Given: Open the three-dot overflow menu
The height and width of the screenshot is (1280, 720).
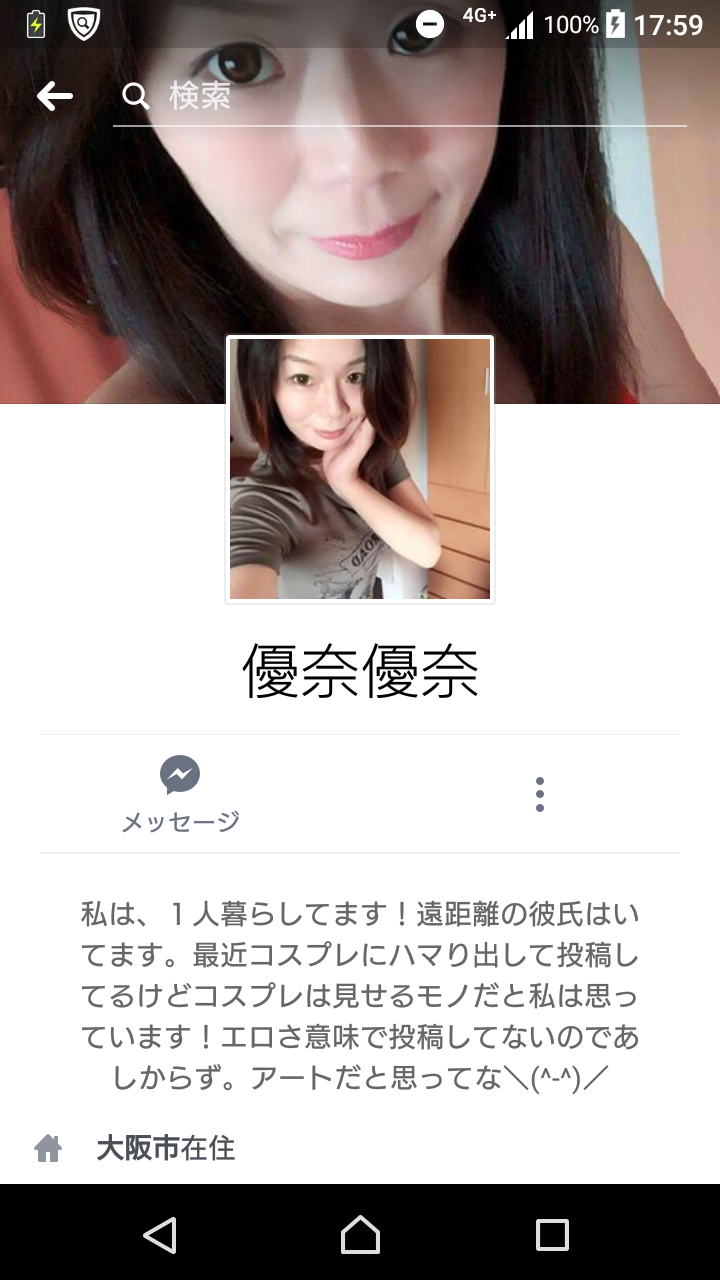Looking at the screenshot, I should tap(540, 794).
